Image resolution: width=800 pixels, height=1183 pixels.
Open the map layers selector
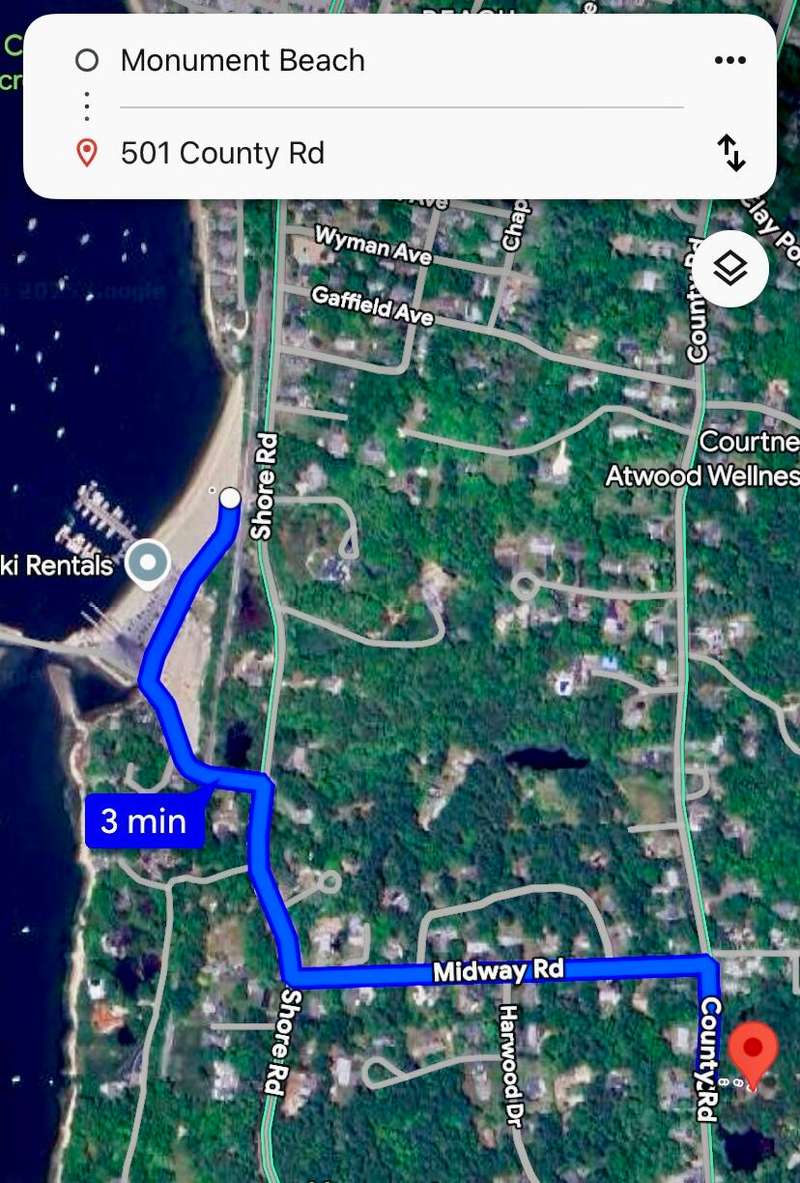tap(730, 268)
